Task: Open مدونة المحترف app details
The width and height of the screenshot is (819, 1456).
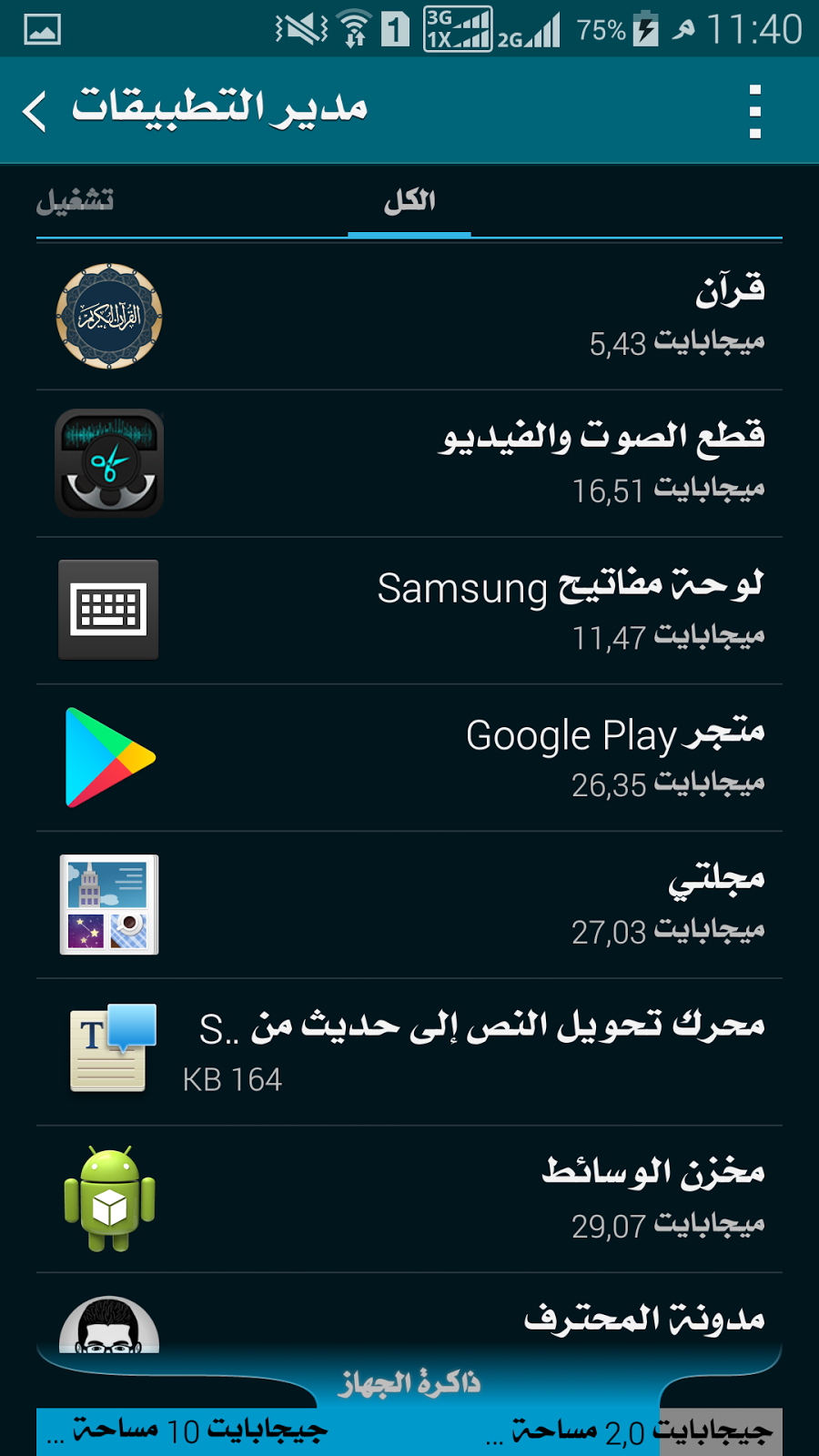Action: pyautogui.click(x=409, y=1319)
